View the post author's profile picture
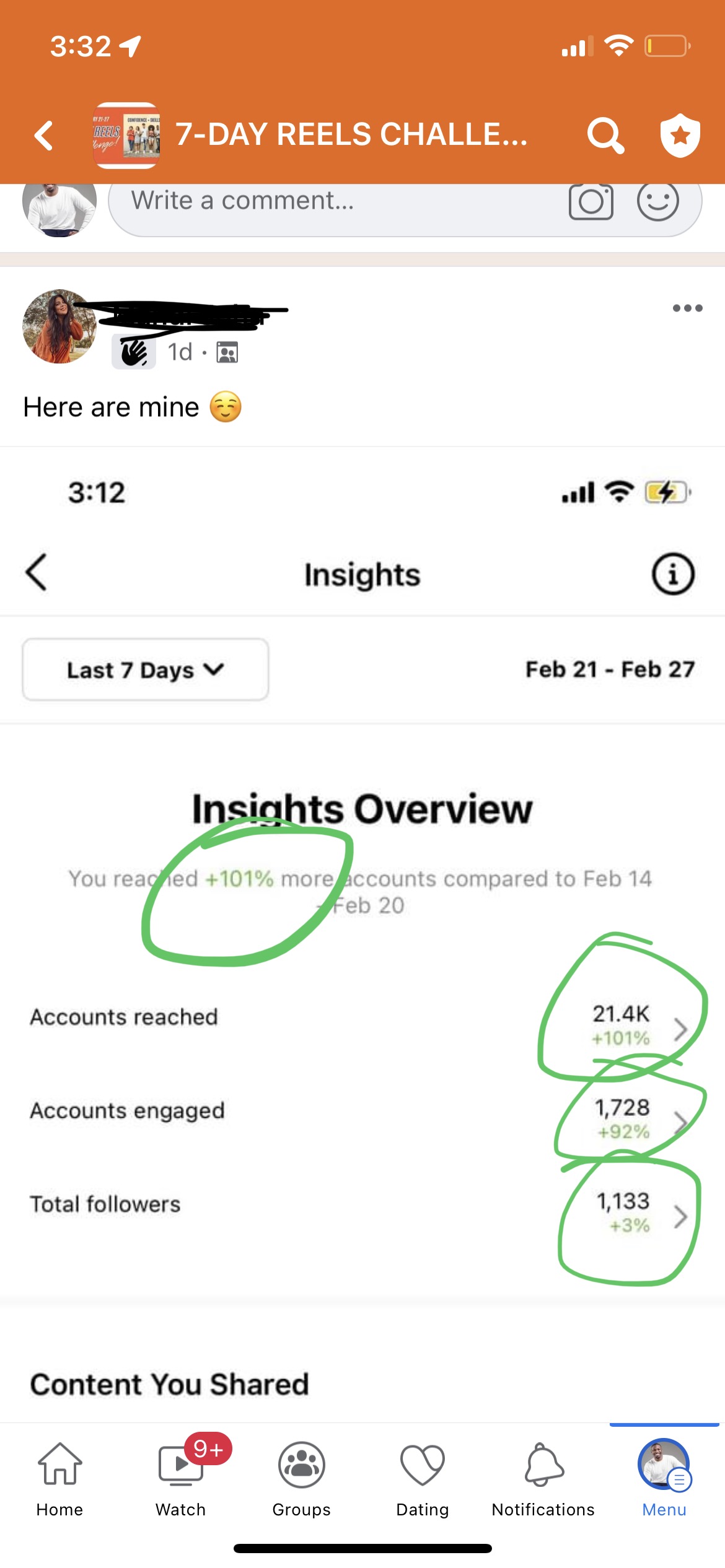This screenshot has width=725, height=1568. coord(59,326)
